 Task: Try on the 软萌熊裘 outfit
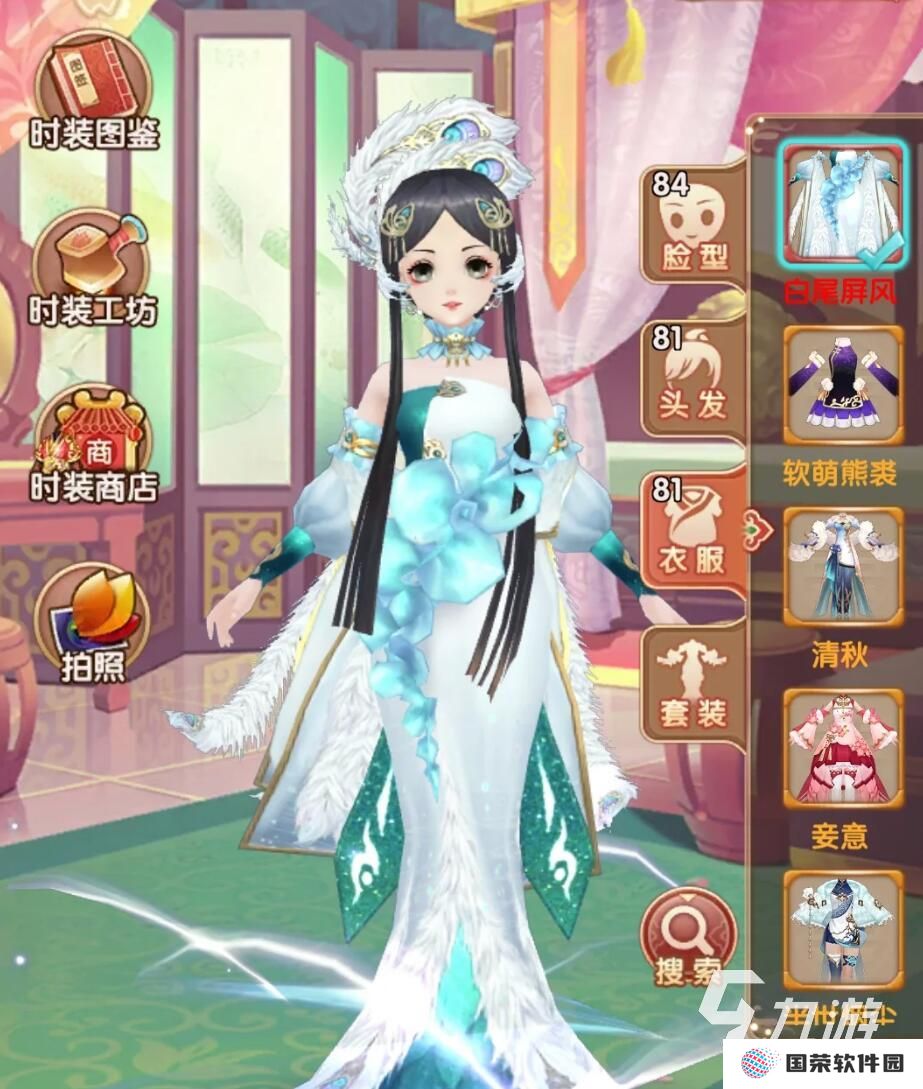839,385
